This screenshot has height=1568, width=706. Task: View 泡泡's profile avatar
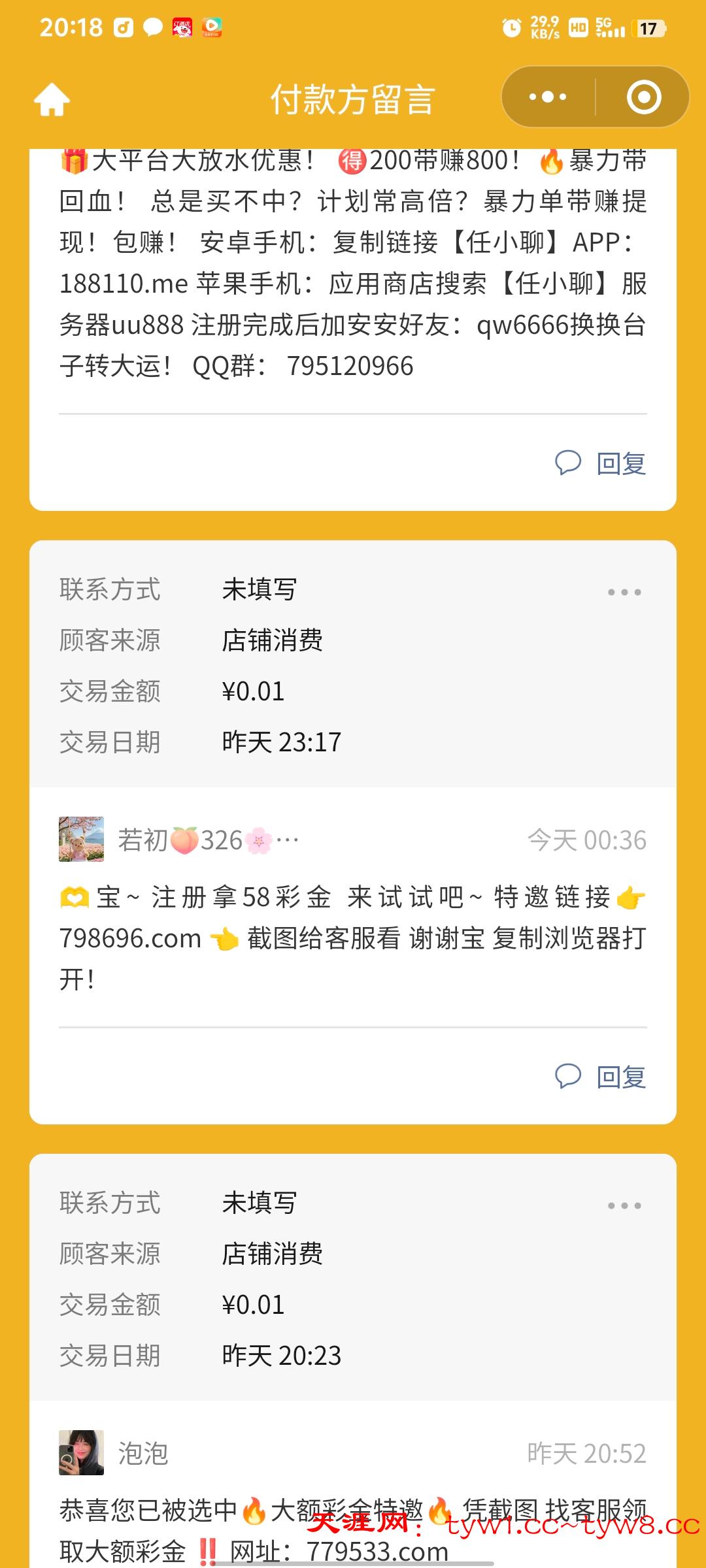tap(82, 1453)
